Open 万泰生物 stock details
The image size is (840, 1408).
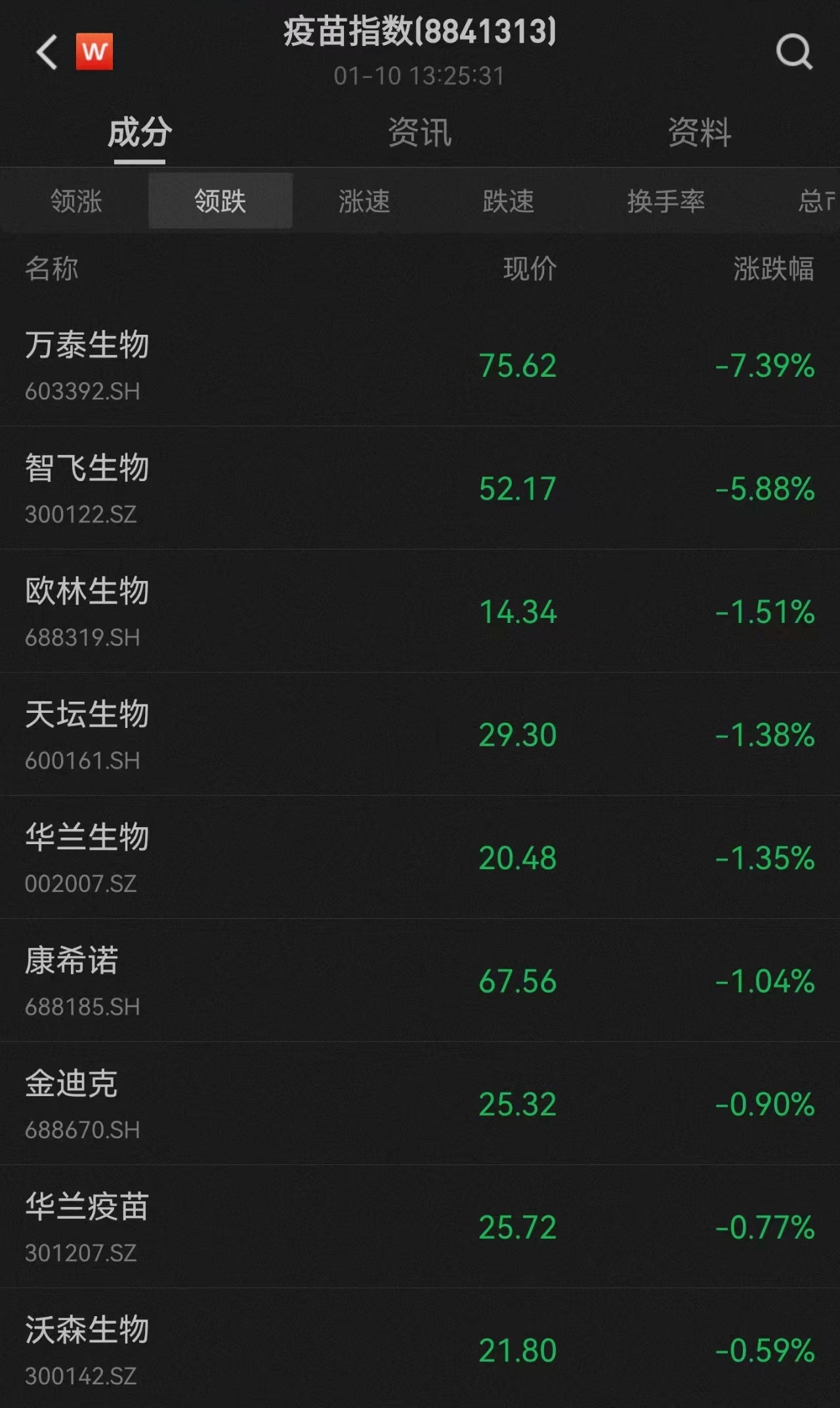coord(420,365)
